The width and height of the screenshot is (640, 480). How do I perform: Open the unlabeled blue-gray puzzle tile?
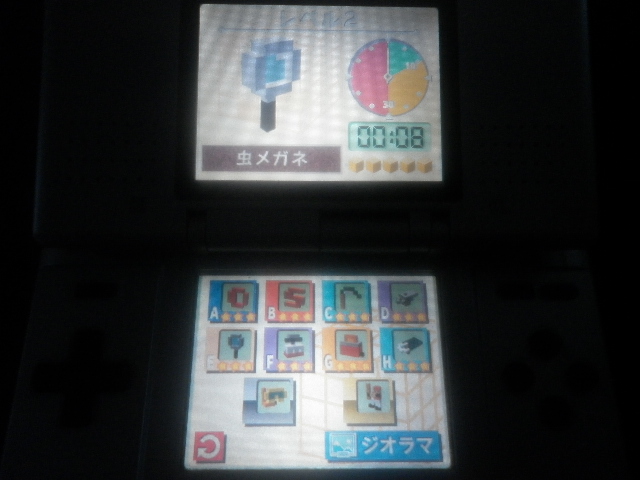[269, 400]
